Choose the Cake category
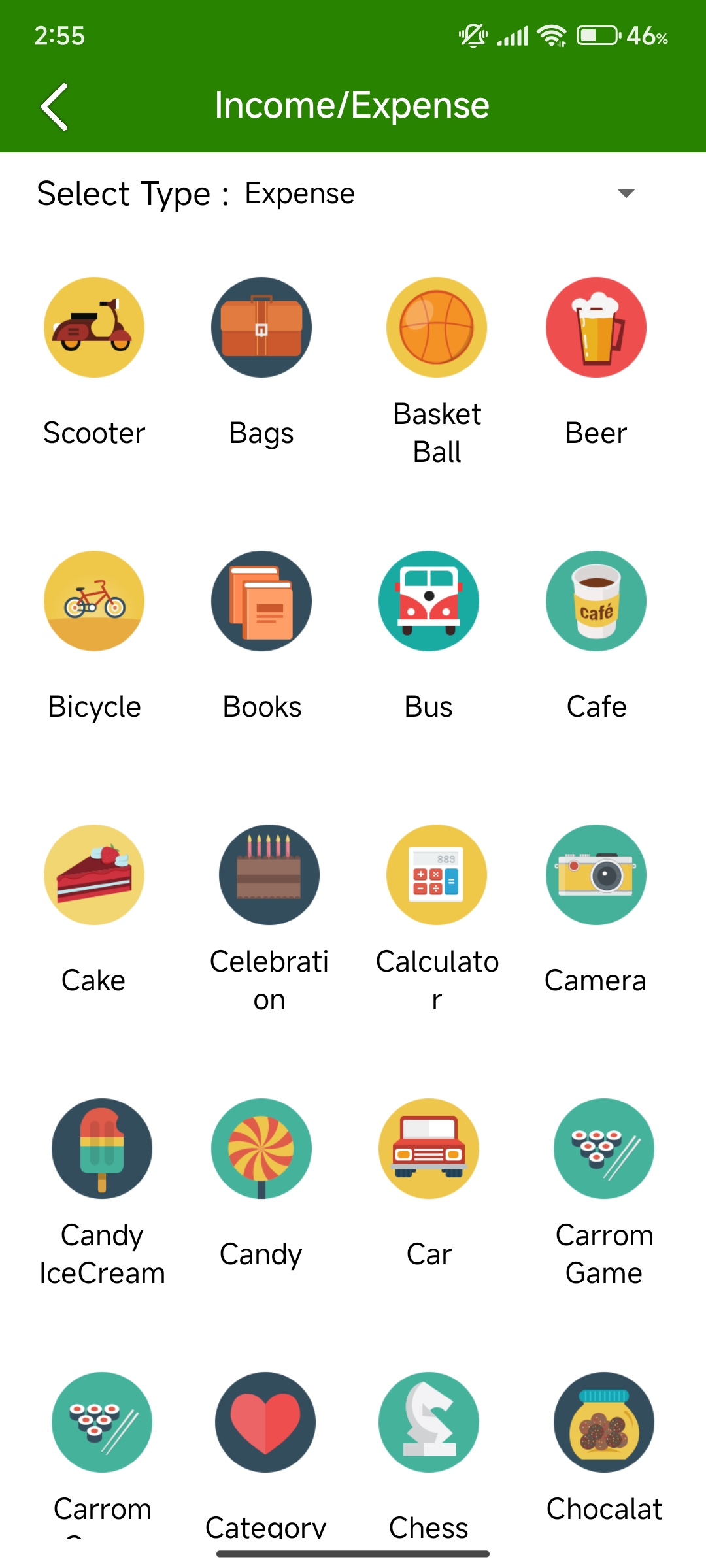This screenshot has width=706, height=1568. pyautogui.click(x=94, y=875)
